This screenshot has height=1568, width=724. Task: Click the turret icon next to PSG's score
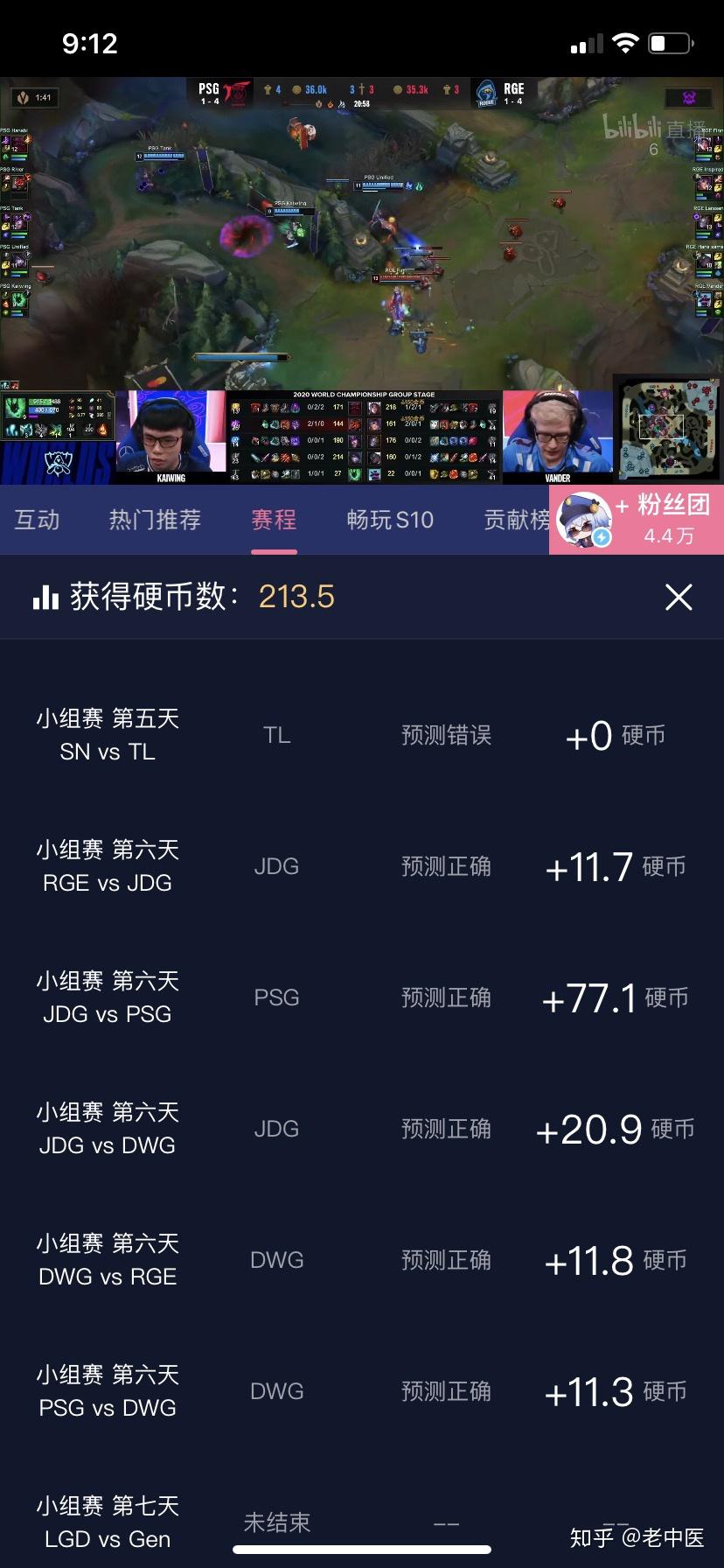click(268, 88)
